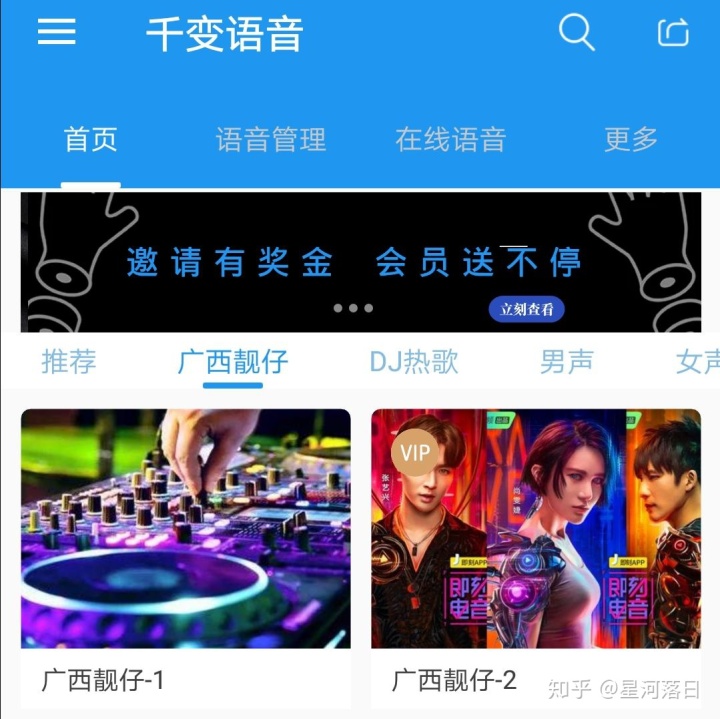Image resolution: width=720 pixels, height=719 pixels.
Task: Switch to the 首页 tab
Action: 91,140
